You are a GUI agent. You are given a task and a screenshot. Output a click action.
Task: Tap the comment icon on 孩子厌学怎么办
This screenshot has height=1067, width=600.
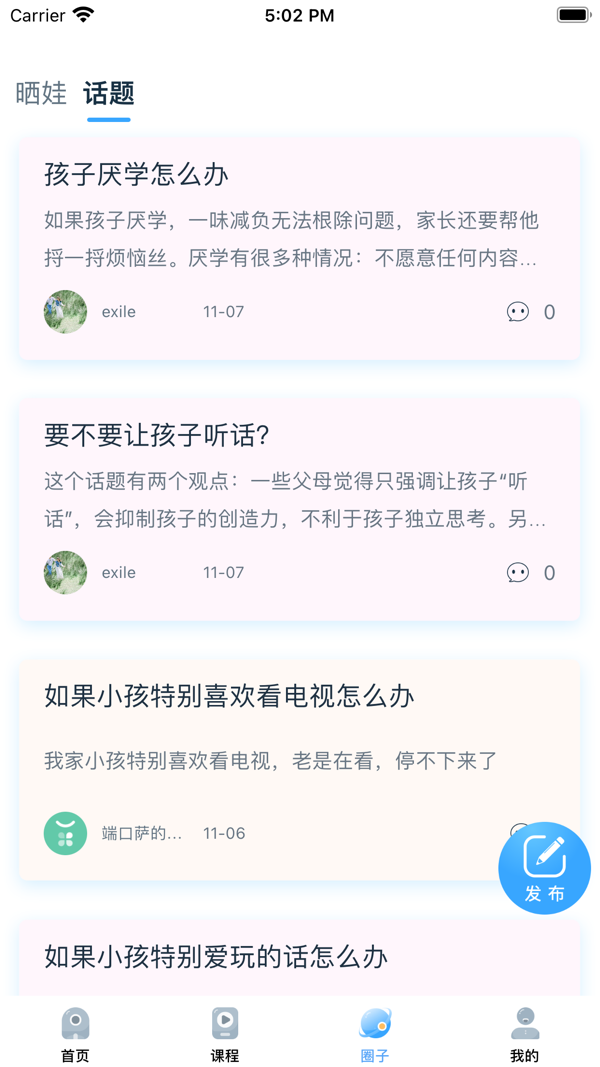[518, 312]
